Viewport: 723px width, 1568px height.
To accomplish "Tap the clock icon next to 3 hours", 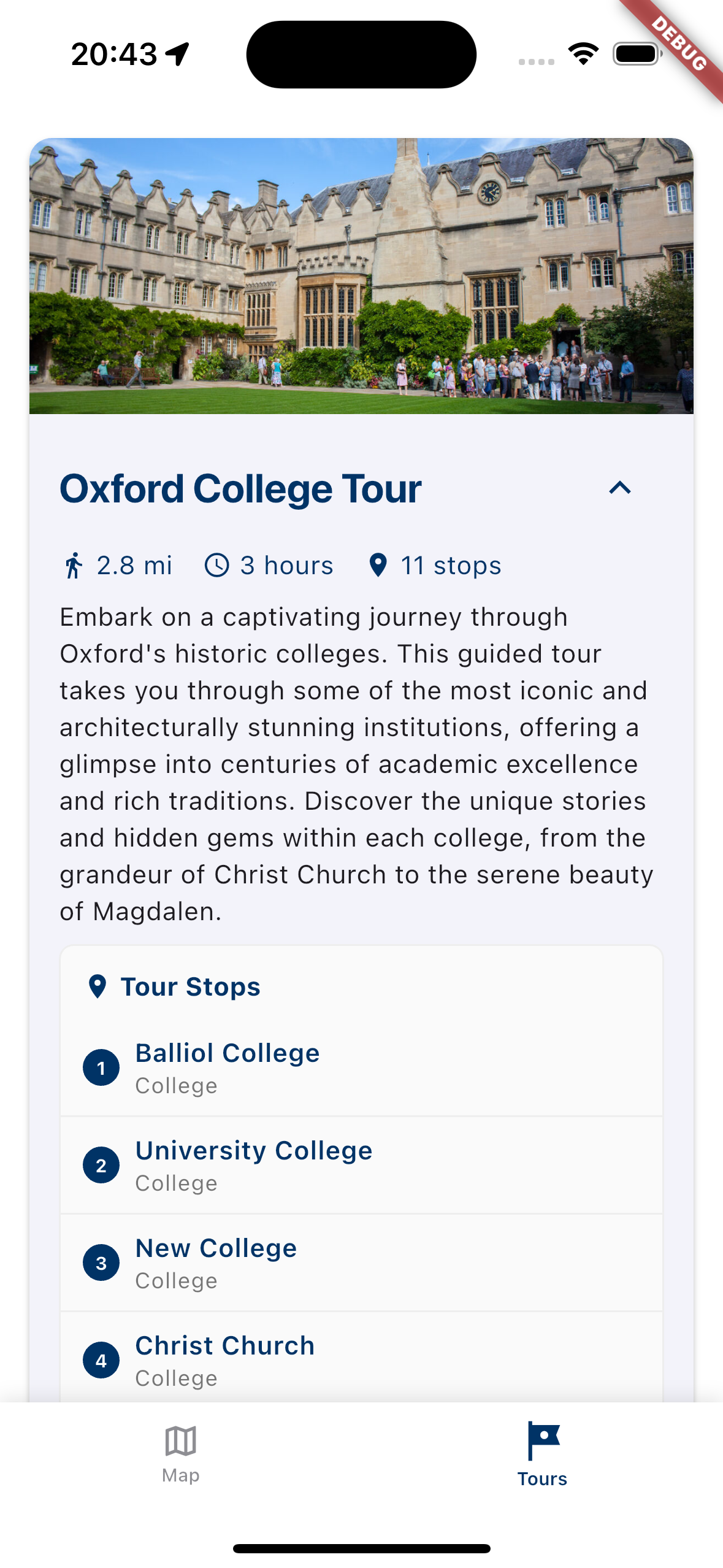I will [x=218, y=565].
